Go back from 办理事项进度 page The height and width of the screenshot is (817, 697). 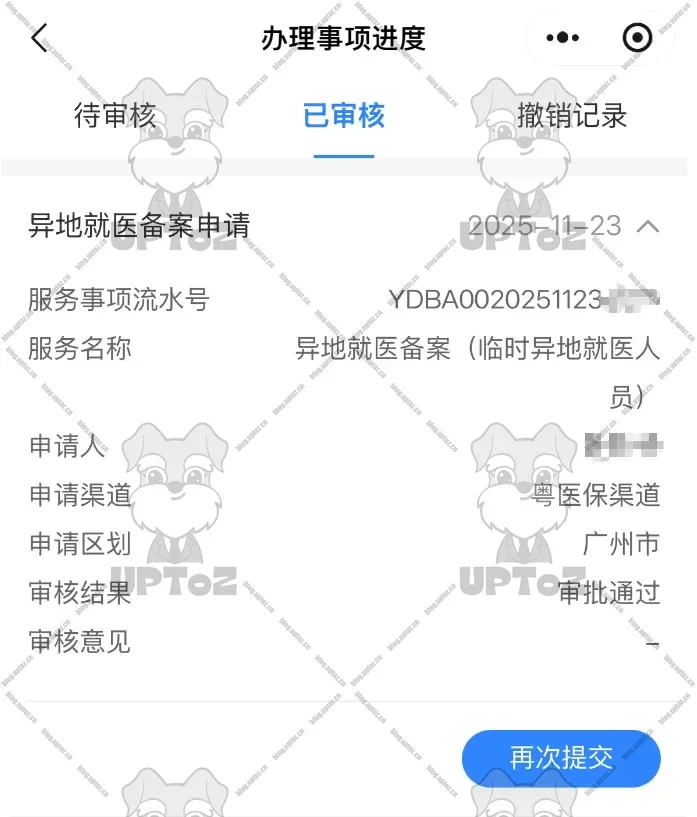39,39
